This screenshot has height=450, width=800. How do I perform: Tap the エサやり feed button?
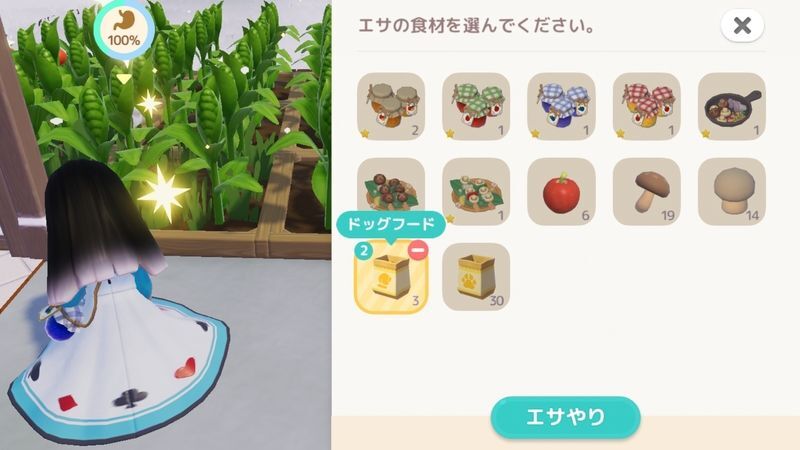pos(565,417)
